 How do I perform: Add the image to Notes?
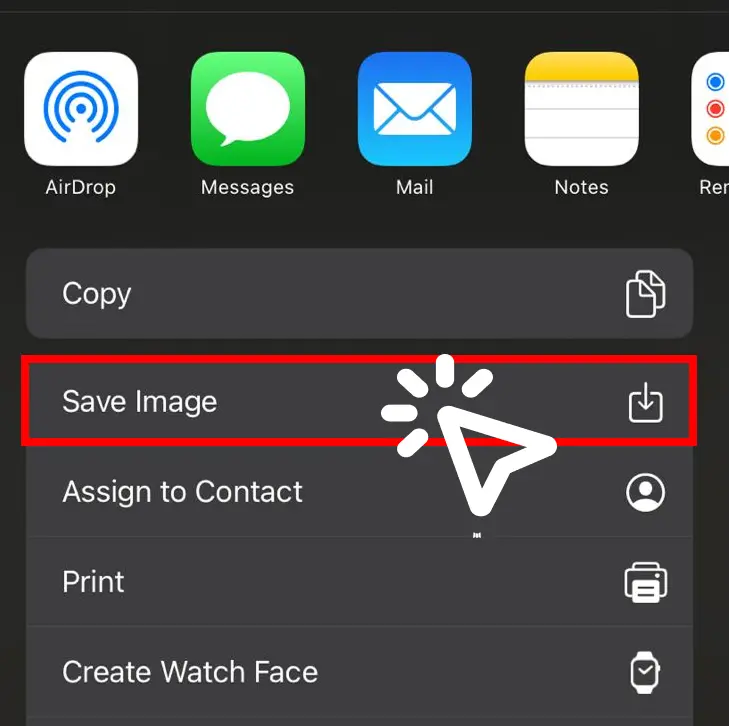click(581, 109)
